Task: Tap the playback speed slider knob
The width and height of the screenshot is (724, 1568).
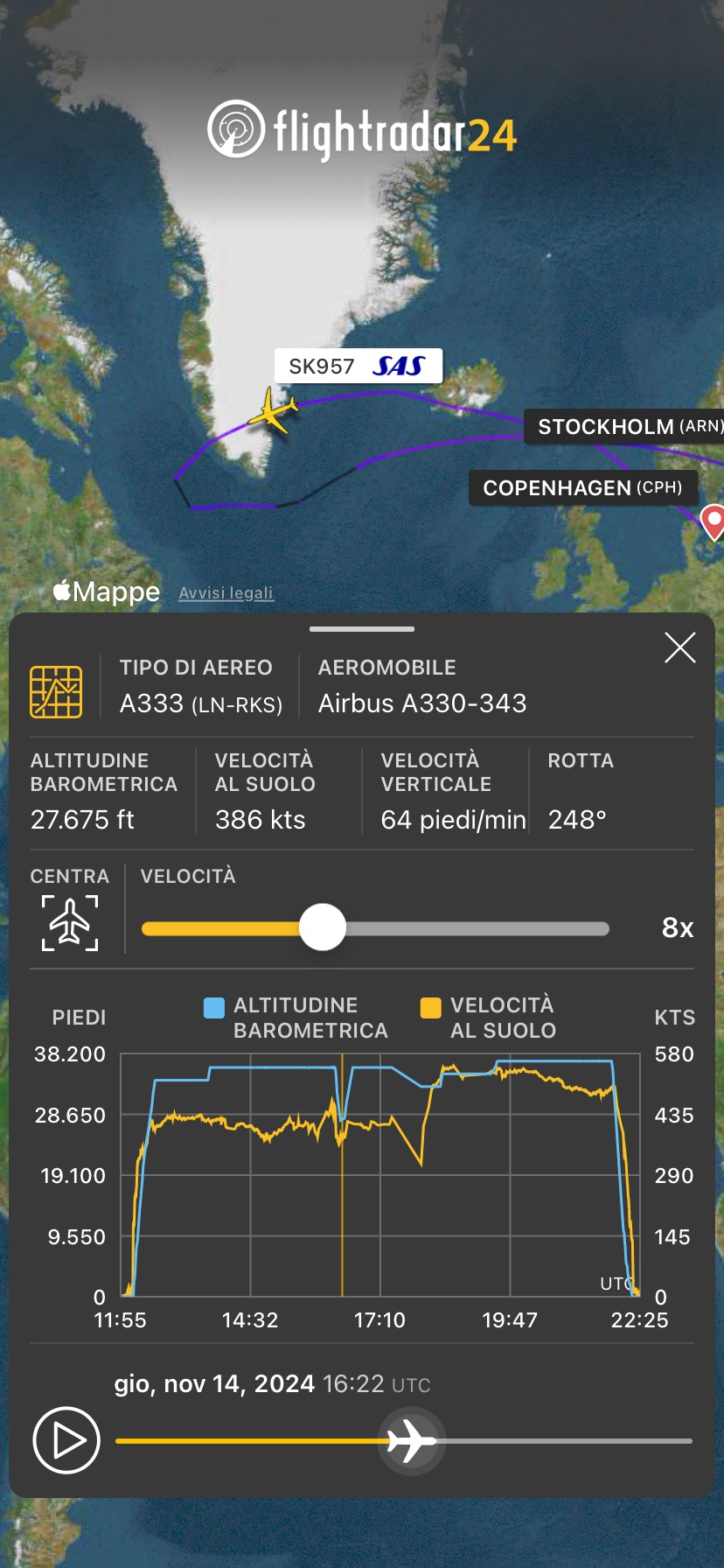Action: tap(323, 927)
